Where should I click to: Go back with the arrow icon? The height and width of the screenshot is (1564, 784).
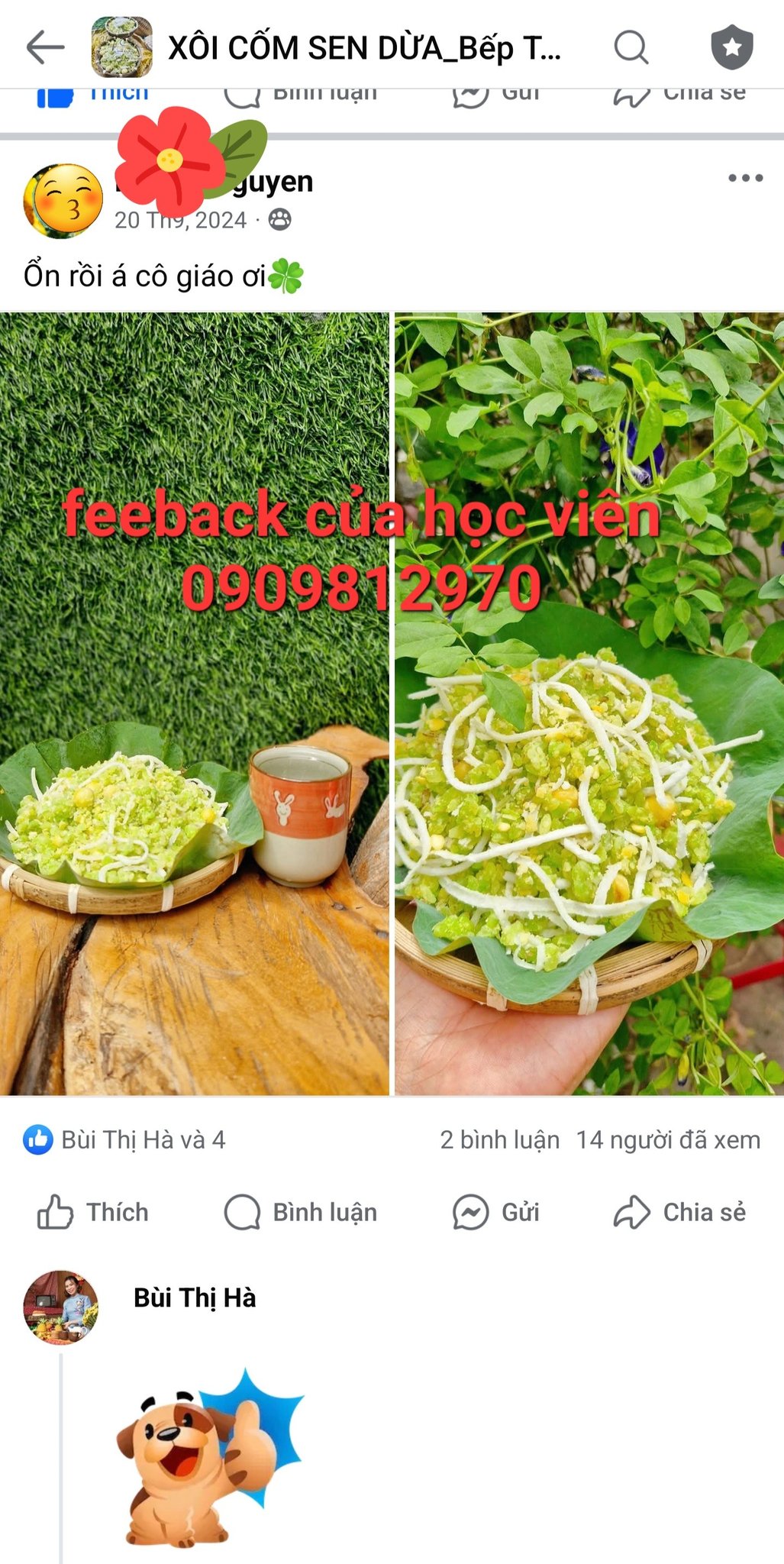point(45,48)
